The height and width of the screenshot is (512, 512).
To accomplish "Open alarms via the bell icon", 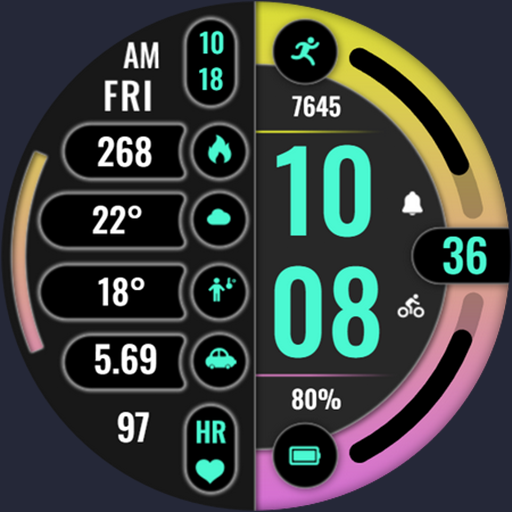I will [x=413, y=203].
